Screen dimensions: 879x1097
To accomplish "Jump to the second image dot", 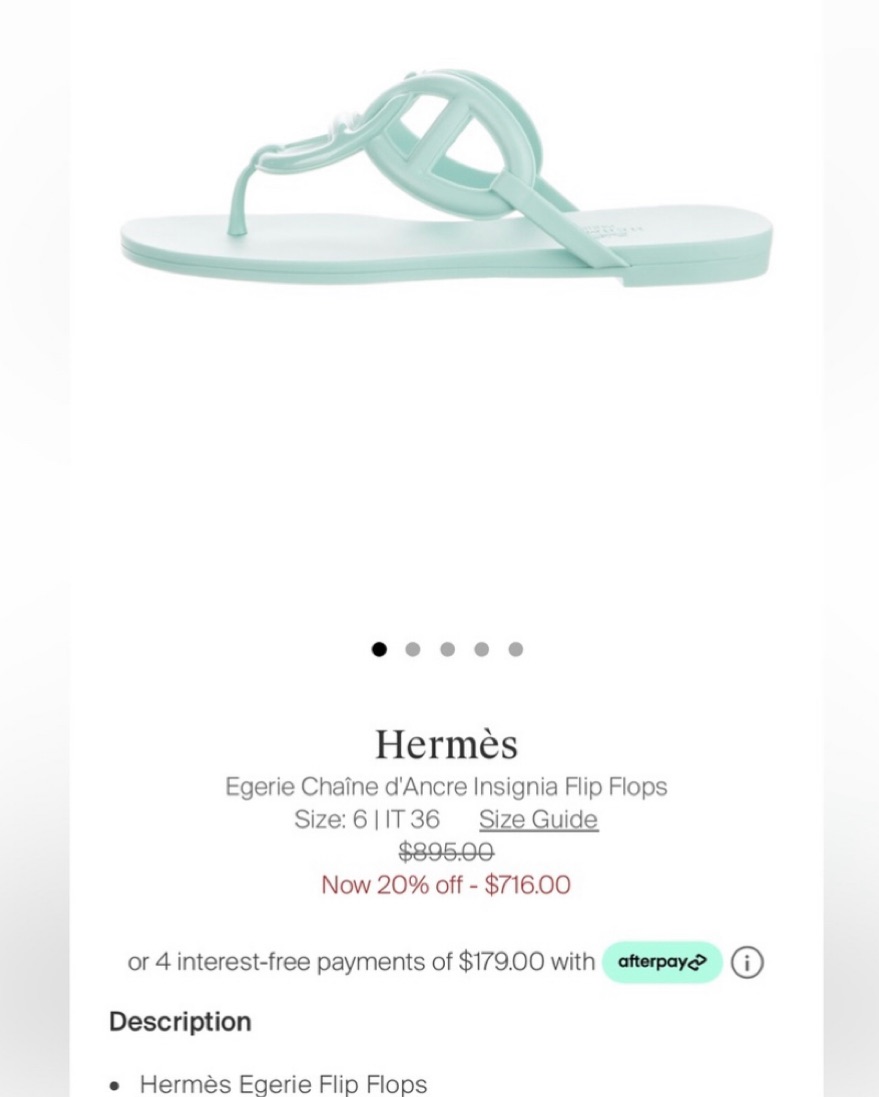I will [x=413, y=649].
